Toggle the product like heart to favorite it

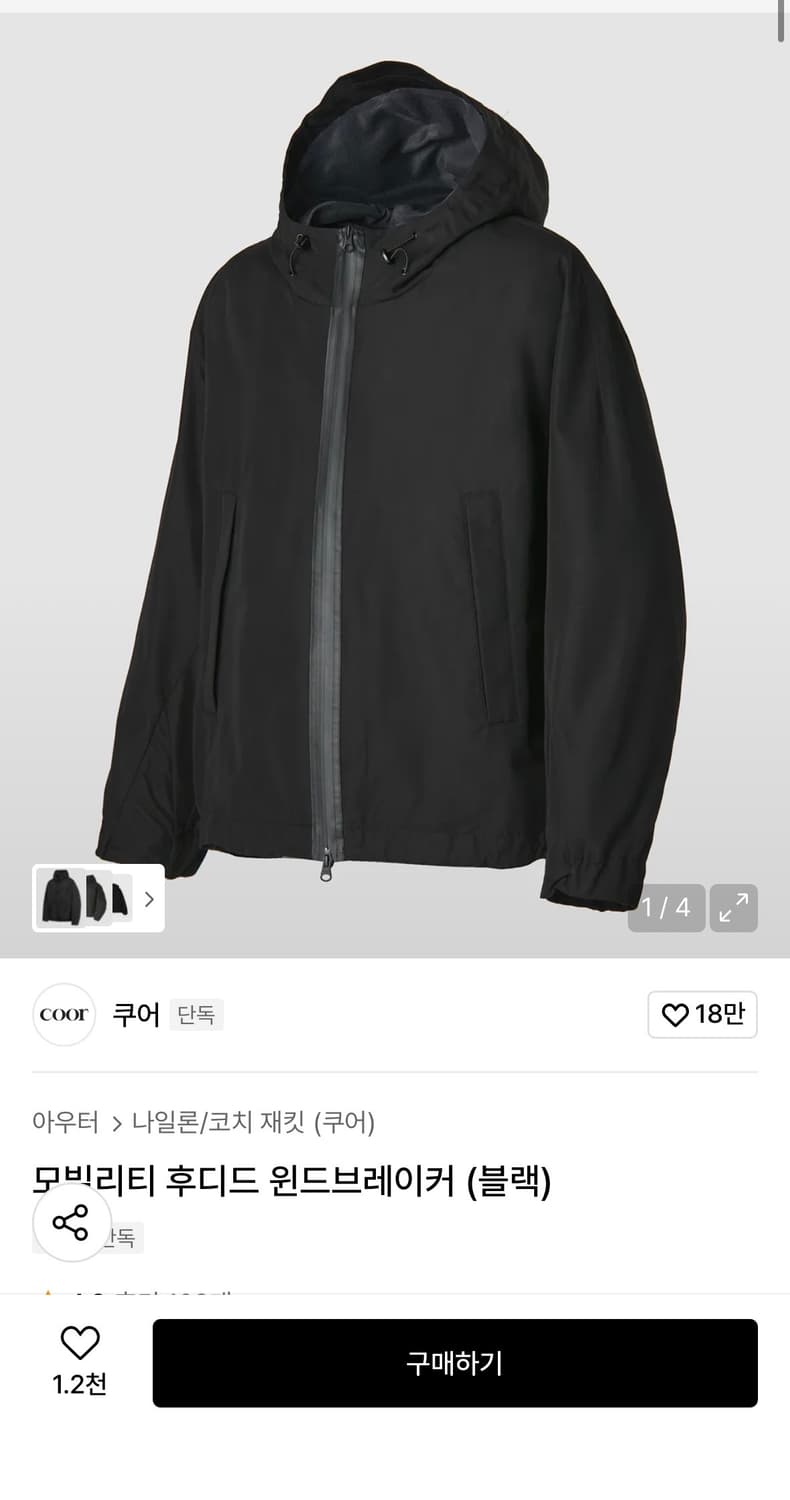tap(80, 1342)
